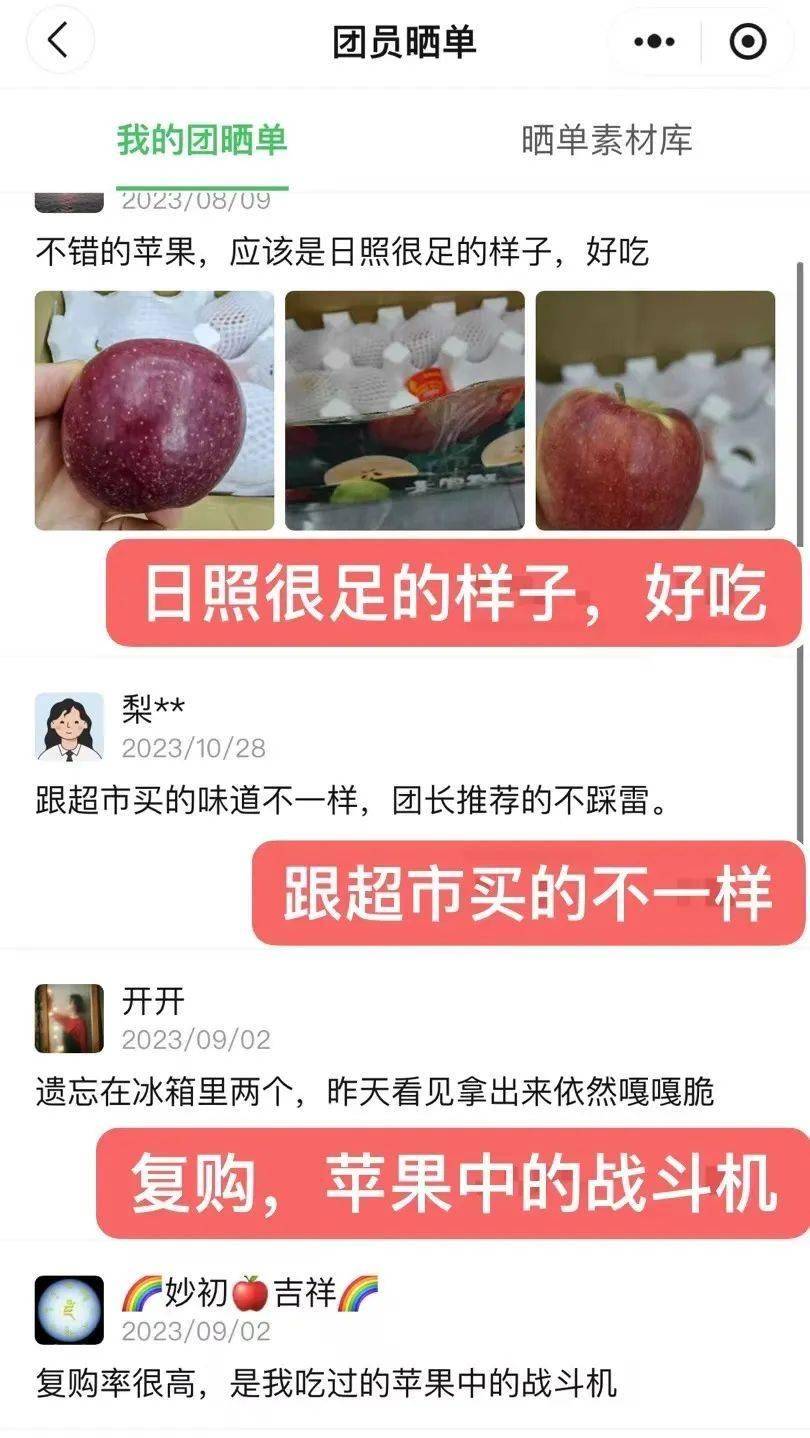The image size is (810, 1438).
Task: Close the mini program with the circle button
Action: pyautogui.click(x=748, y=42)
